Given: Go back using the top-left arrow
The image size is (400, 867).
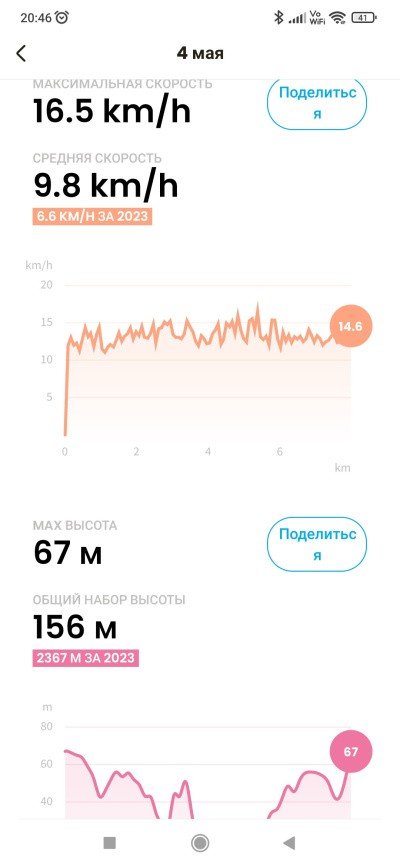Looking at the screenshot, I should (21, 54).
